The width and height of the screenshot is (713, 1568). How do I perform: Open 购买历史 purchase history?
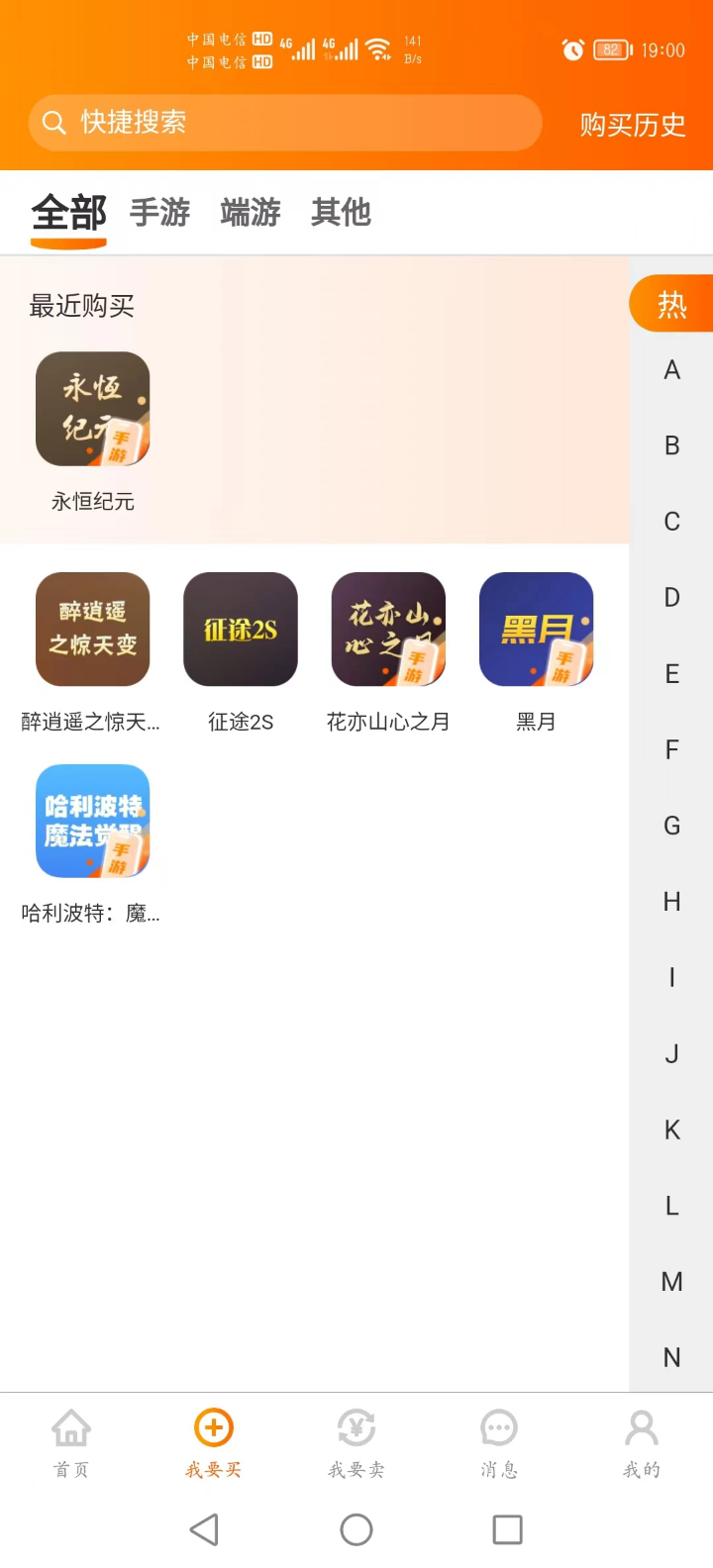[632, 125]
